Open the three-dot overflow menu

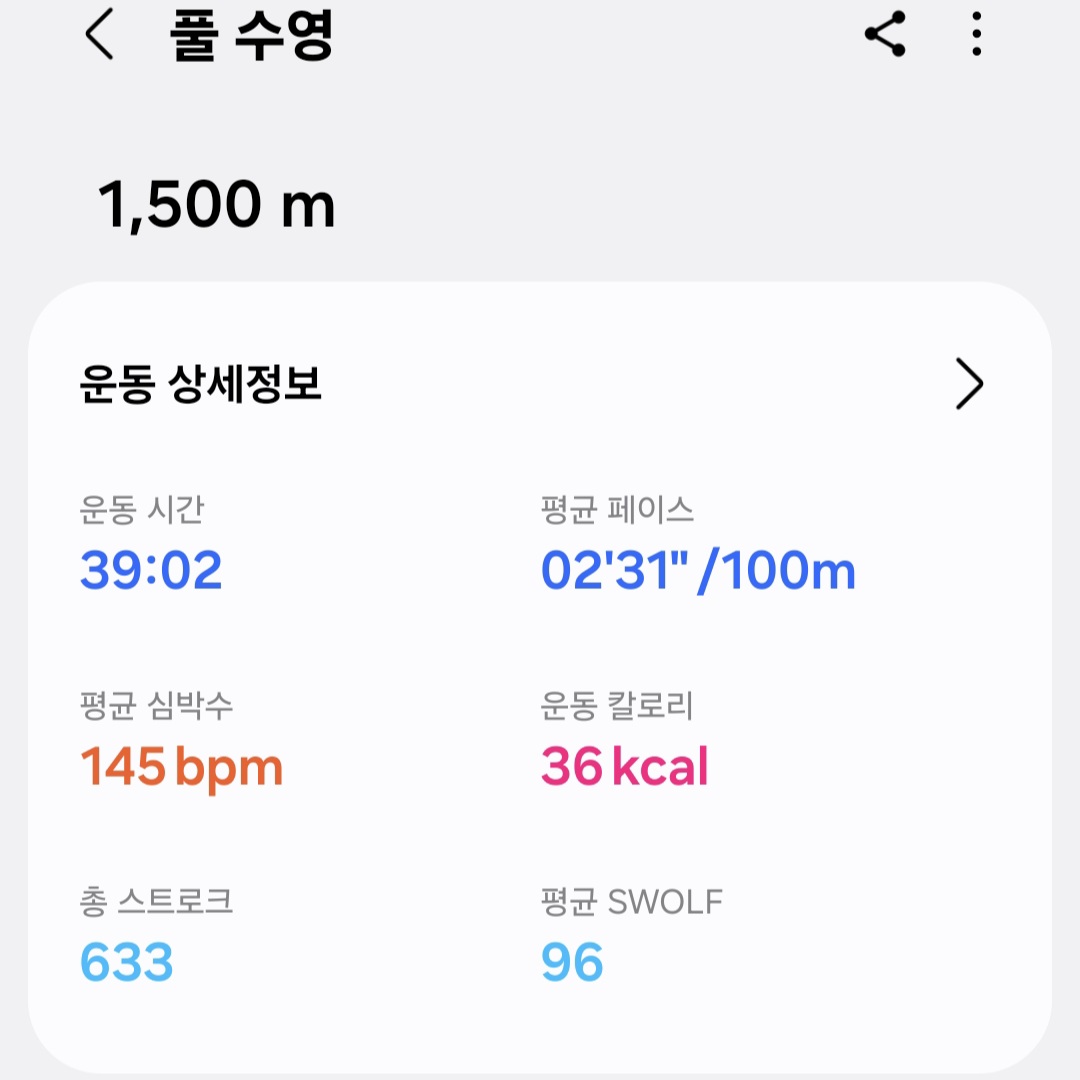977,36
